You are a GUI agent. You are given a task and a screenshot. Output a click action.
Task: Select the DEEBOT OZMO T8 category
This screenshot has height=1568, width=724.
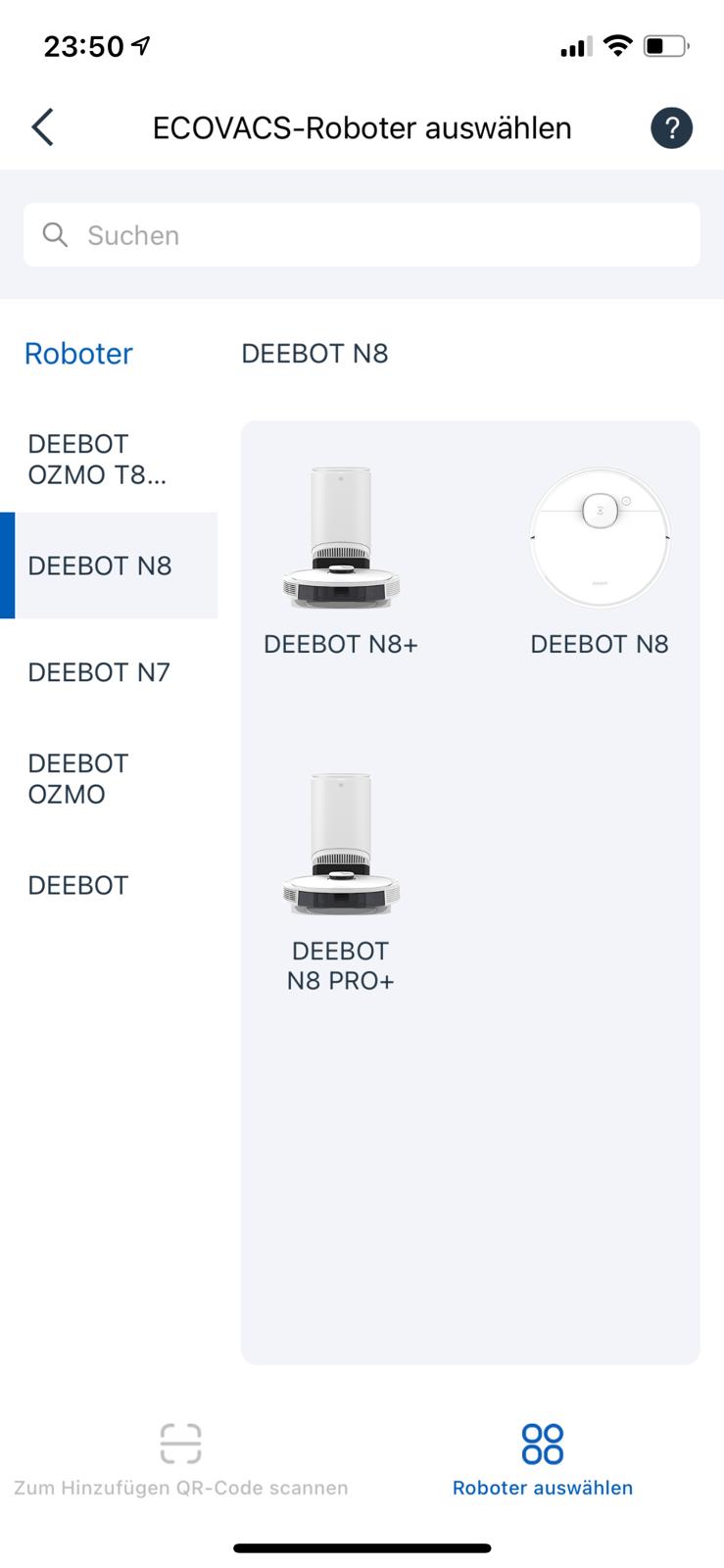coord(98,460)
